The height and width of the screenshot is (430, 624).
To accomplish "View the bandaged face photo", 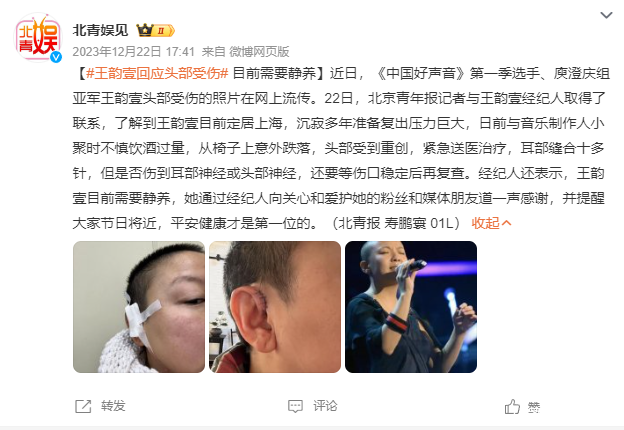I will click(137, 307).
